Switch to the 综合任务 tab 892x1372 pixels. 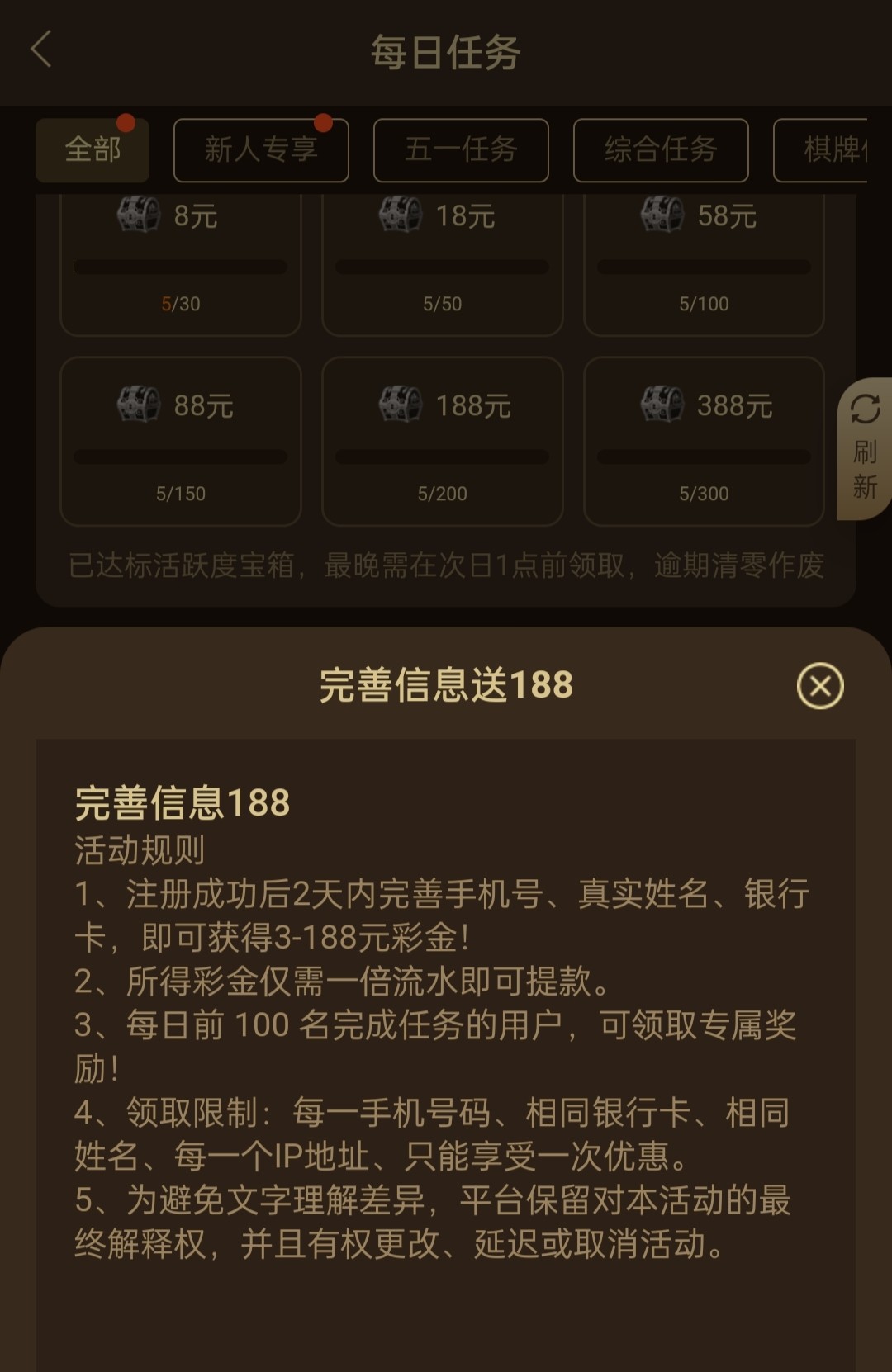point(661,150)
